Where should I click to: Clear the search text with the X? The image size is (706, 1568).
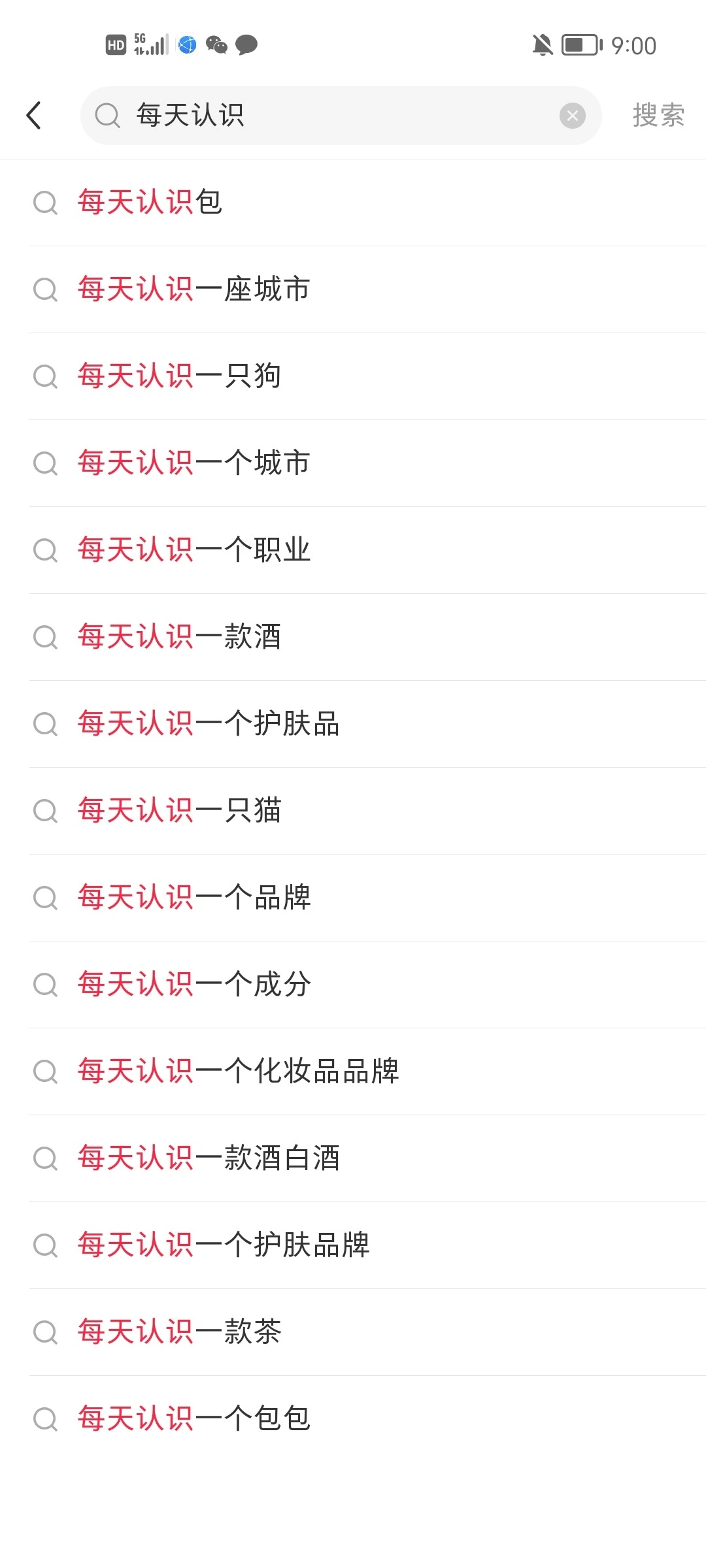[572, 116]
